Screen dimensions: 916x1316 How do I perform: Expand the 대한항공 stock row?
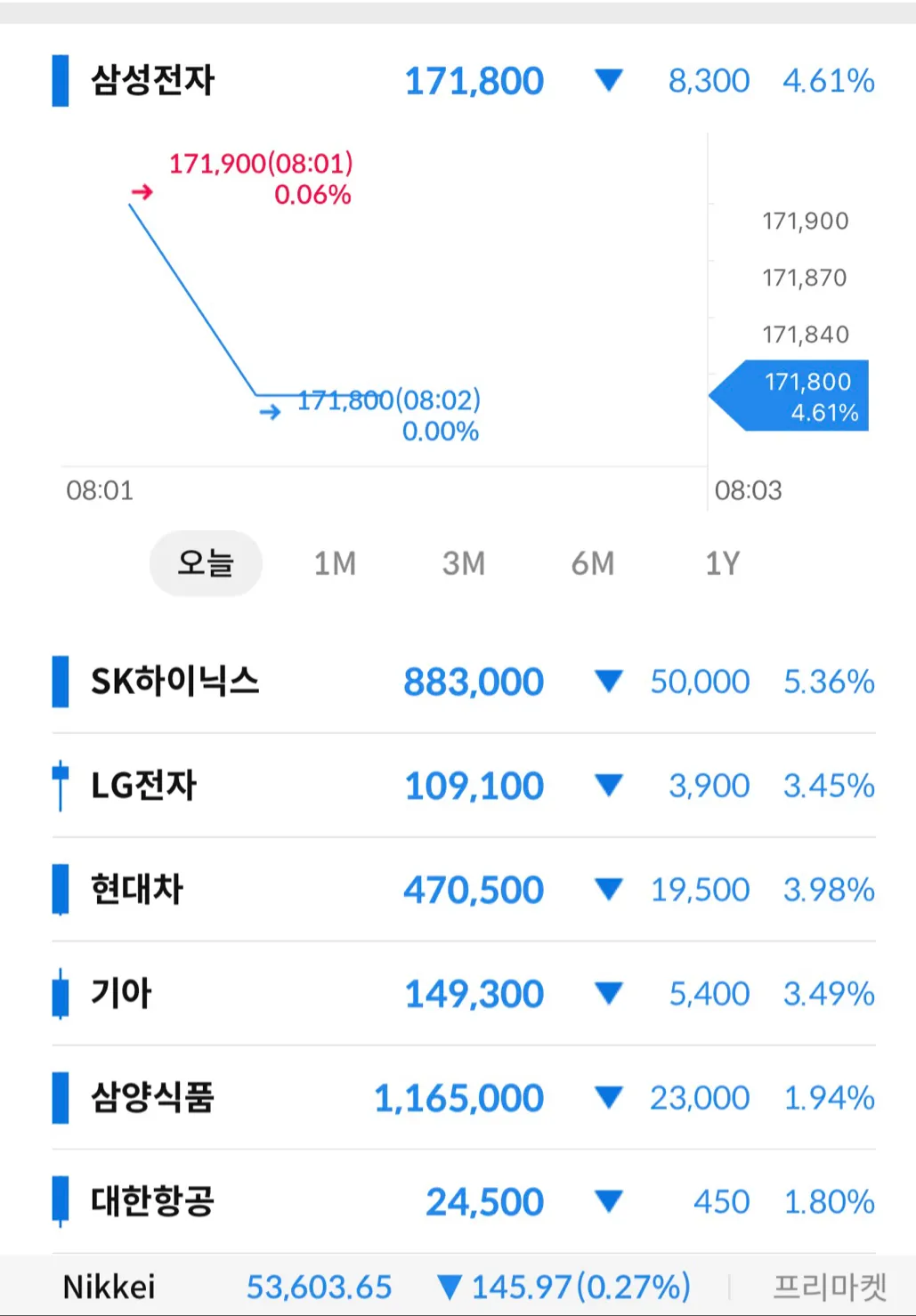pyautogui.click(x=153, y=1201)
